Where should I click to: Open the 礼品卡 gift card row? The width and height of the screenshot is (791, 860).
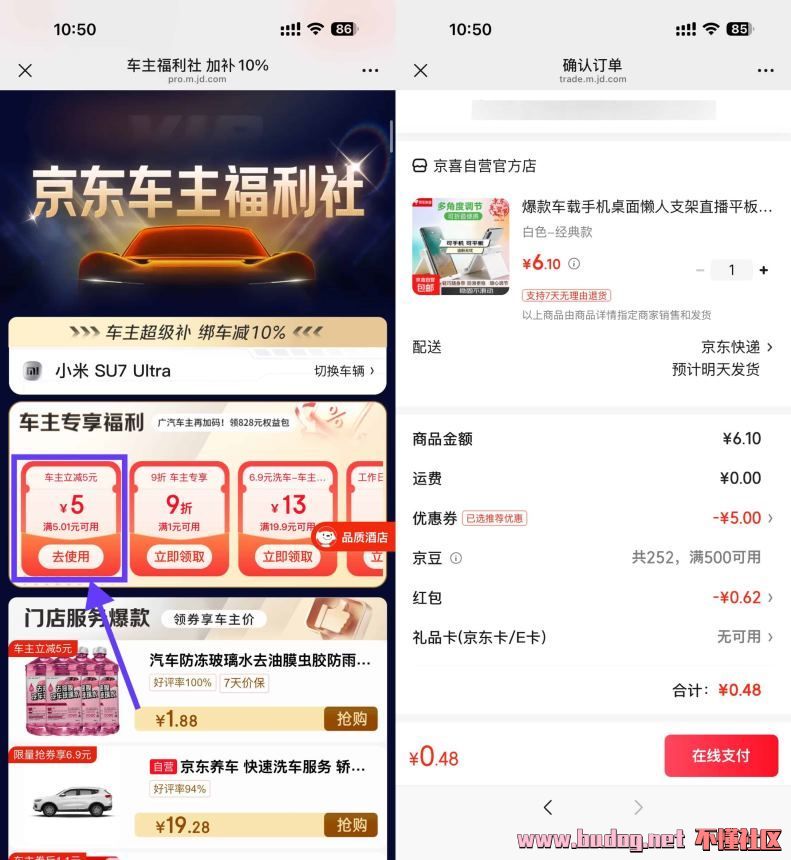[593, 637]
